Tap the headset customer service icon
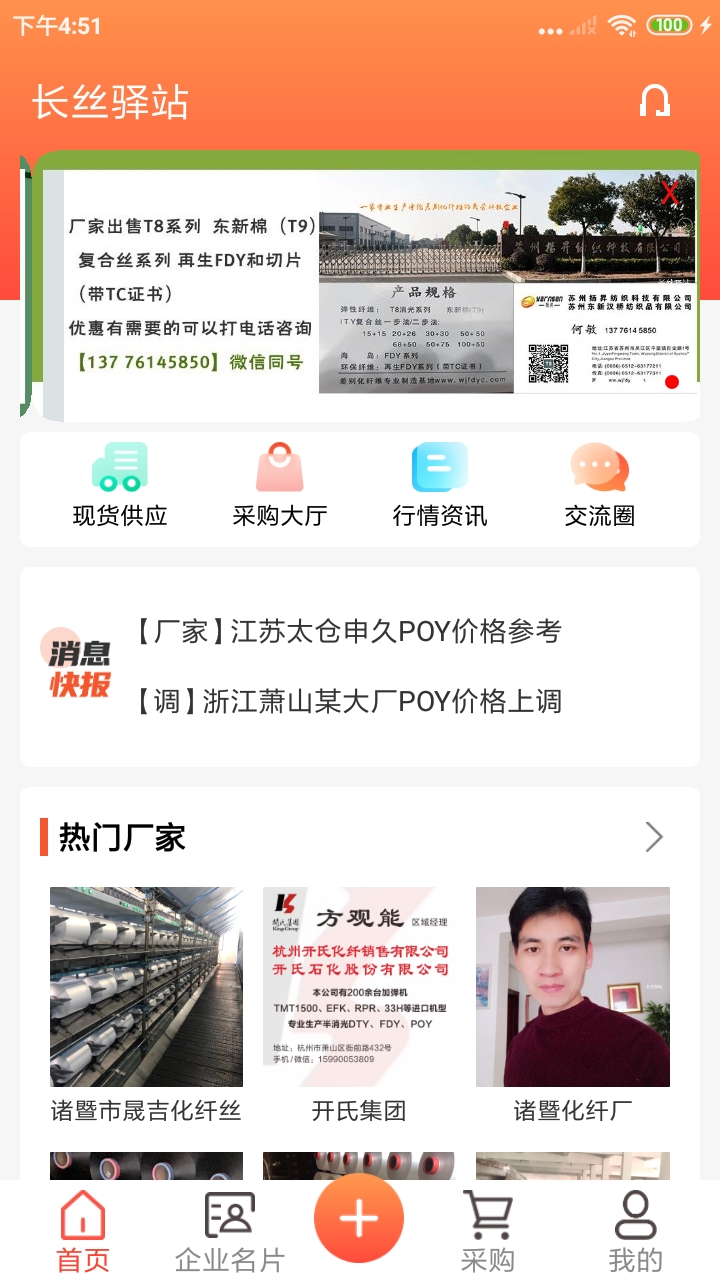Image resolution: width=720 pixels, height=1280 pixels. click(657, 100)
